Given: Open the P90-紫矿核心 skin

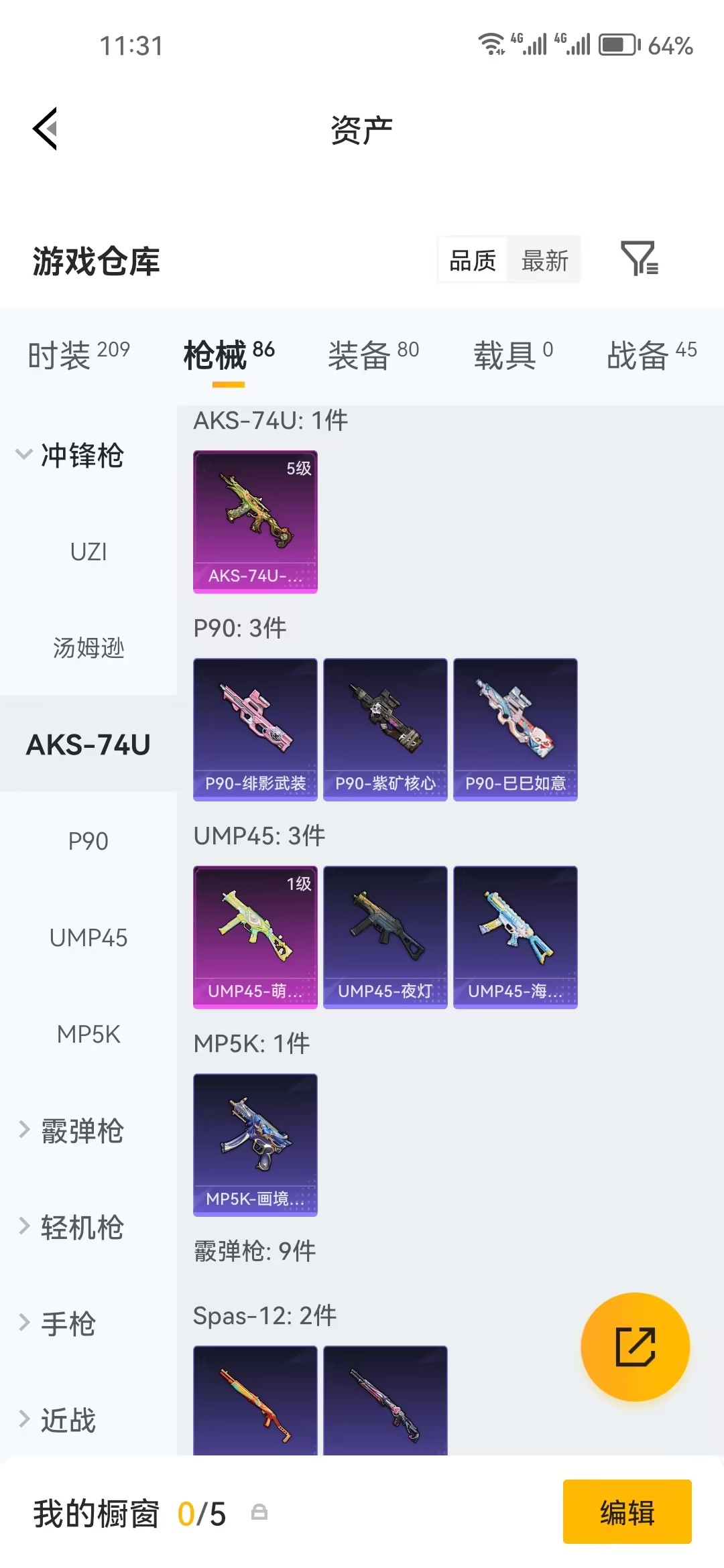Looking at the screenshot, I should [385, 729].
